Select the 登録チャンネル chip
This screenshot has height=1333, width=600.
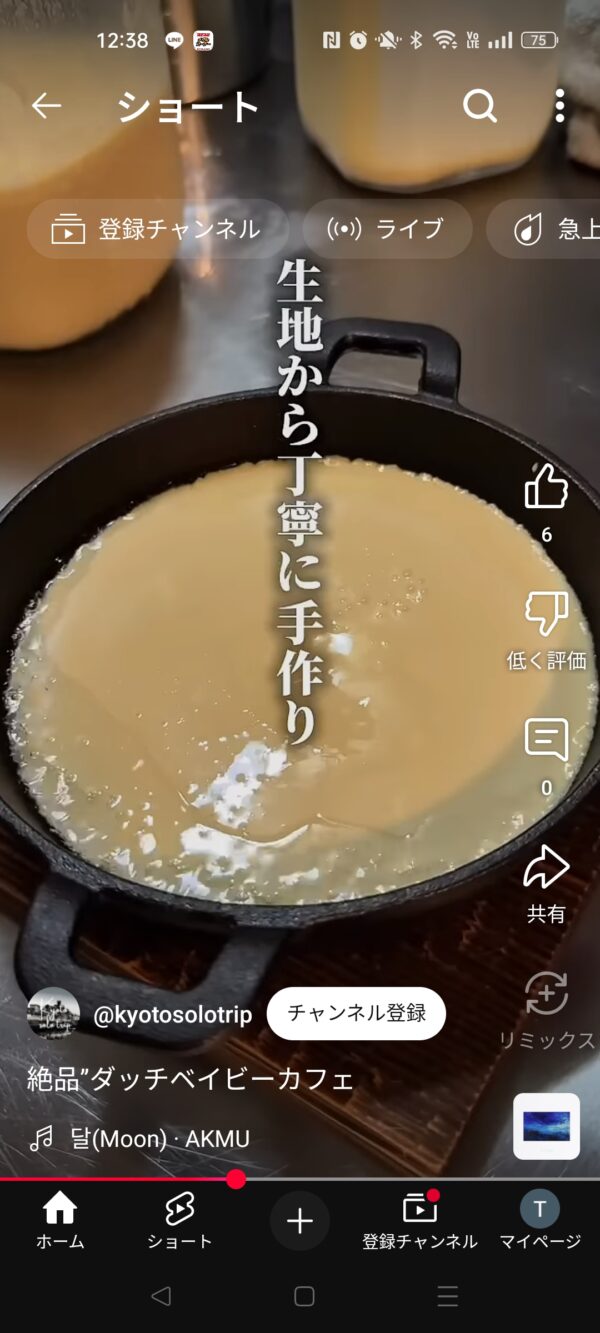[x=157, y=229]
